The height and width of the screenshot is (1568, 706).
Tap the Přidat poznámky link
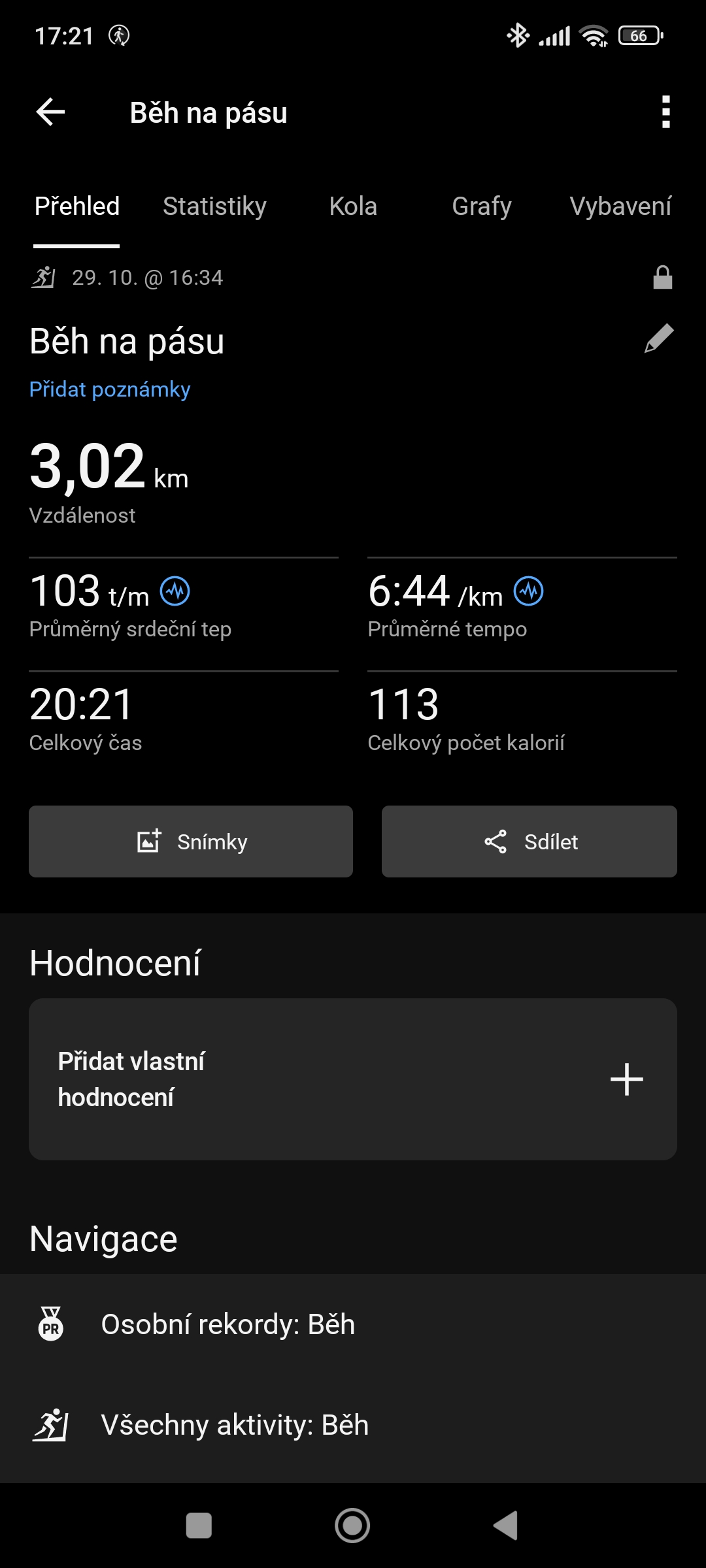(110, 389)
